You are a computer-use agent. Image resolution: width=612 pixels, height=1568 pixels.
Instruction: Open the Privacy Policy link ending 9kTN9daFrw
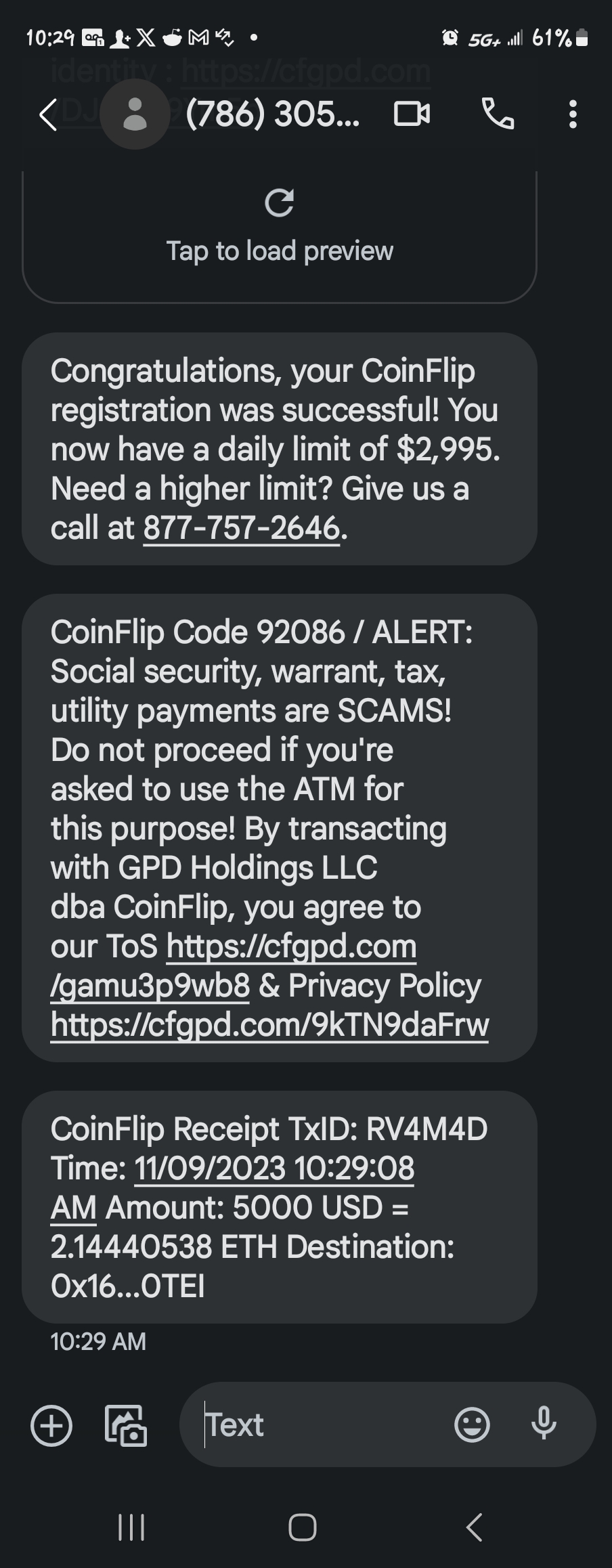pos(269,1025)
